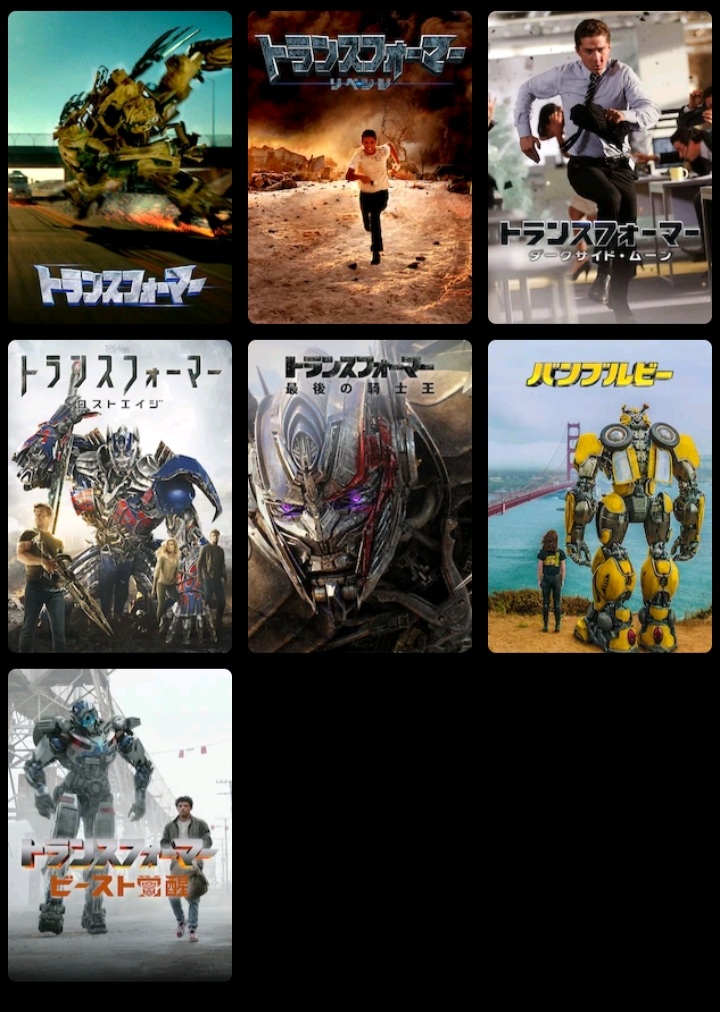Open the バンブルビー movie tile
Viewport: 720px width, 1012px height.
(x=600, y=496)
